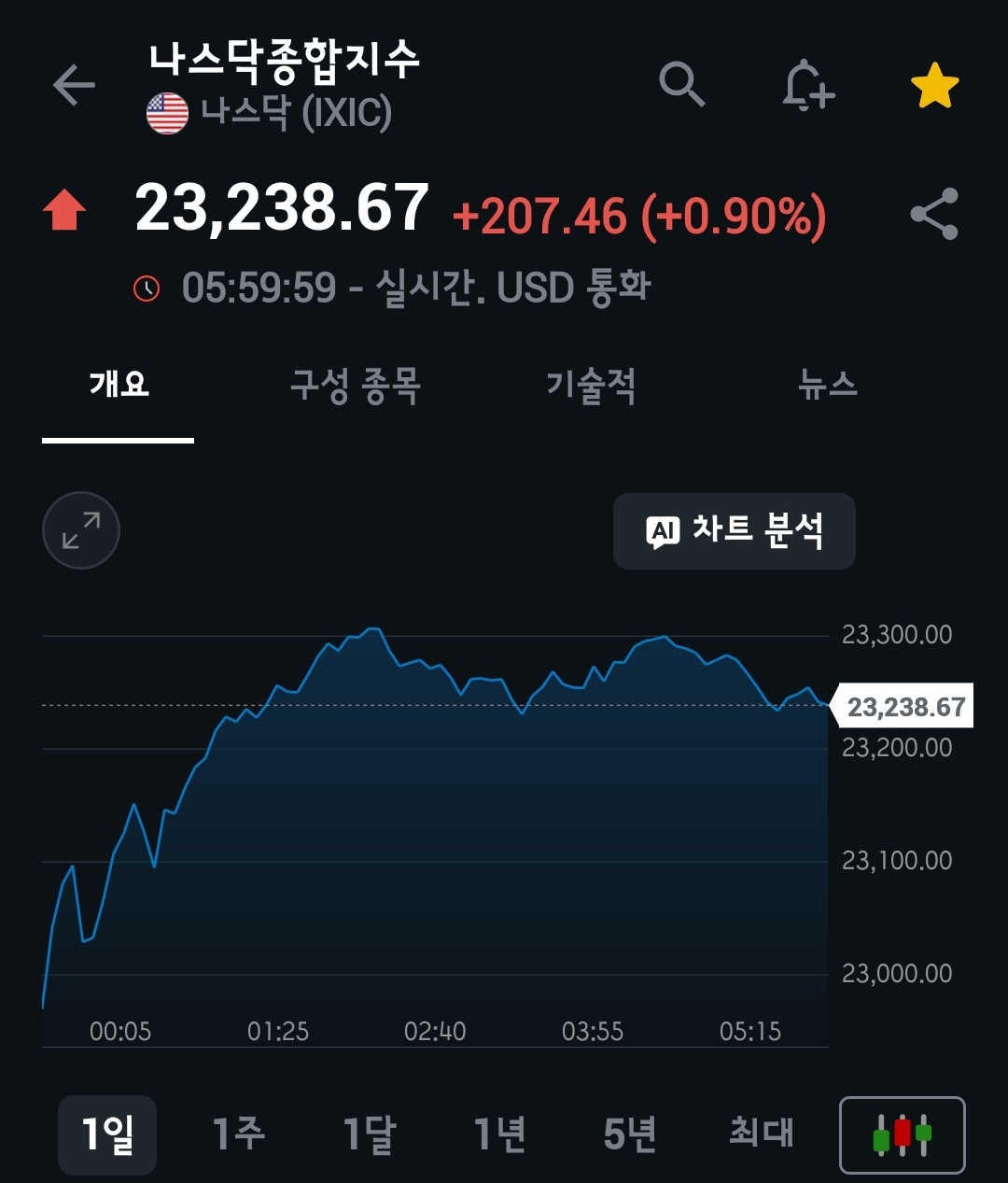This screenshot has height=1183, width=1008.
Task: Switch to candlestick chart view
Action: tap(902, 1134)
